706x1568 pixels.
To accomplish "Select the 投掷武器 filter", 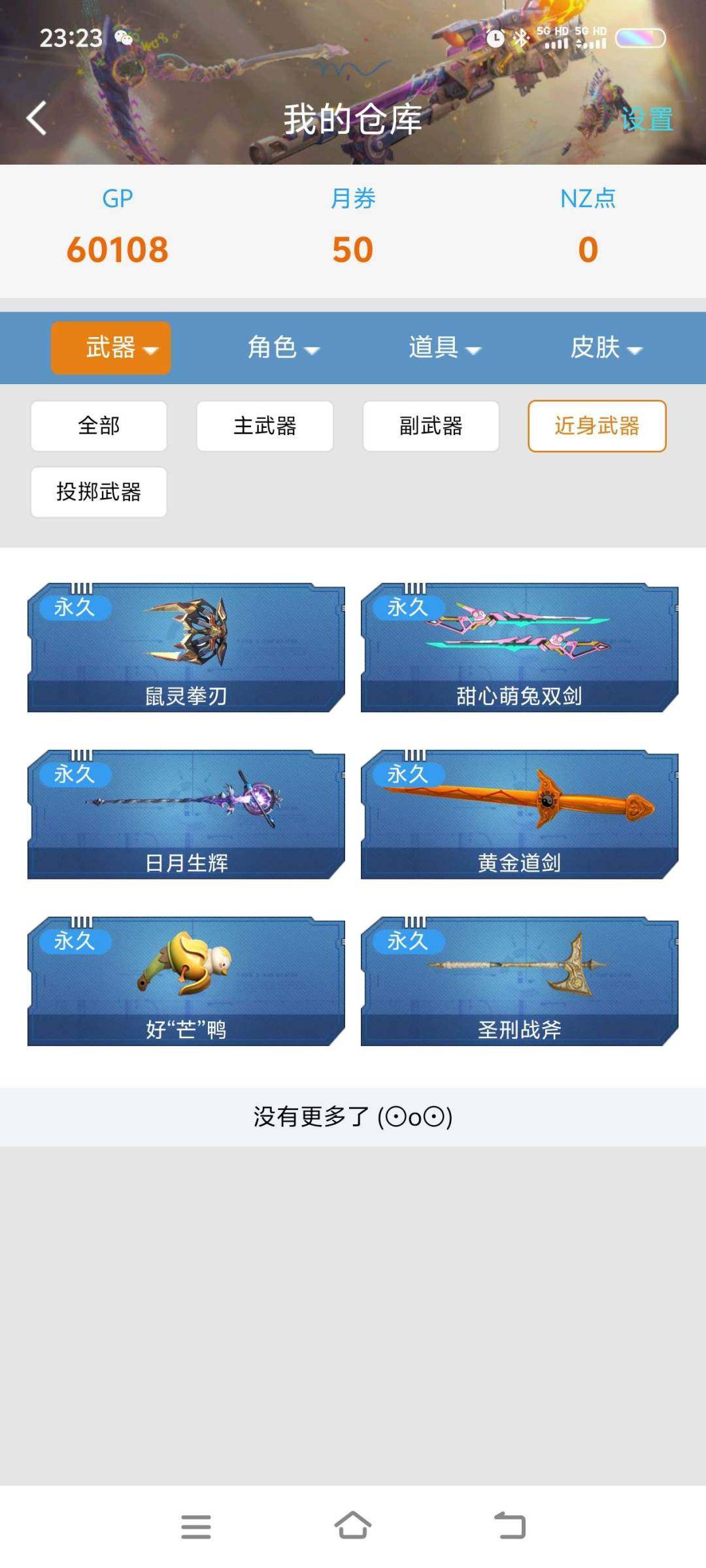I will pos(98,492).
